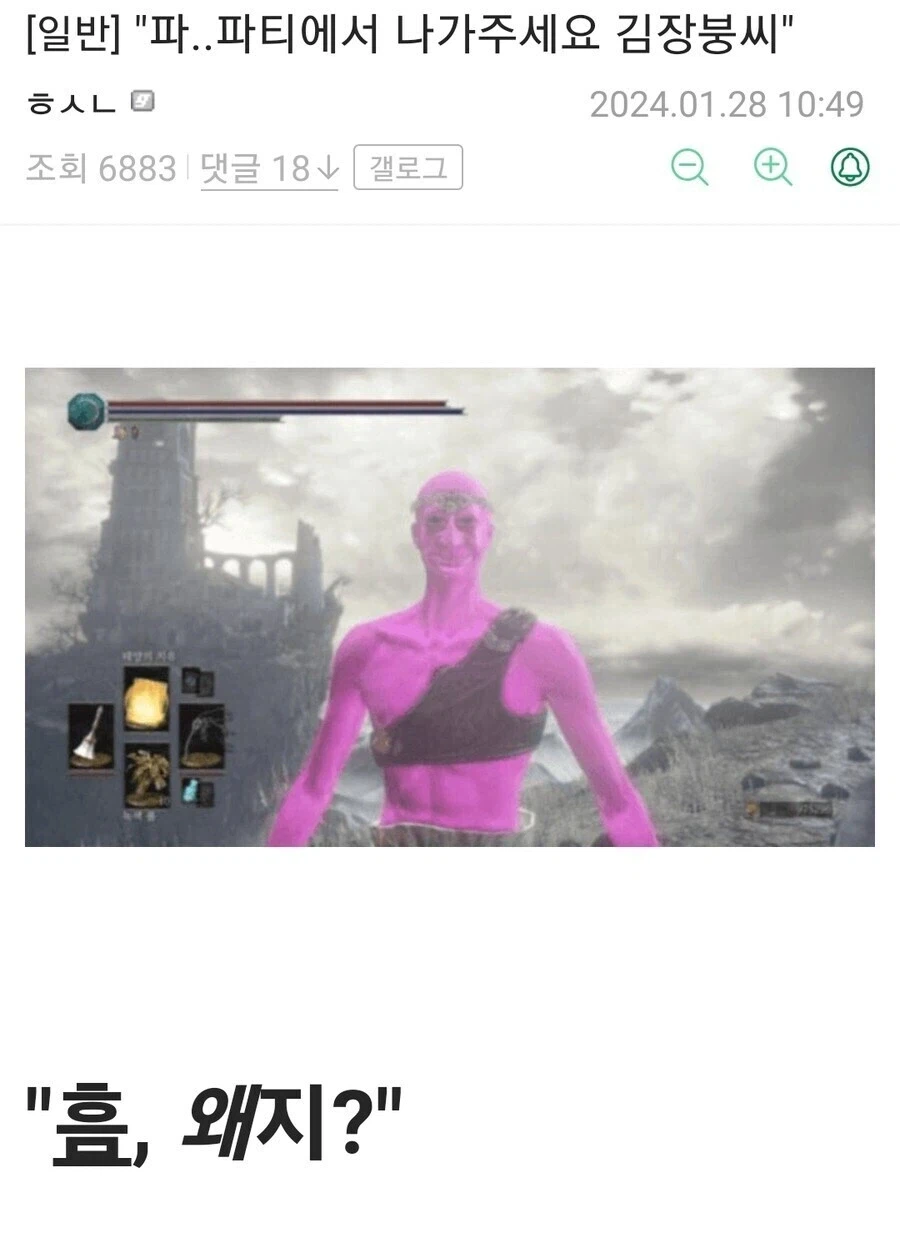Tap the zoom out magnifier icon
Viewport: 900px width, 1238px height.
[689, 167]
